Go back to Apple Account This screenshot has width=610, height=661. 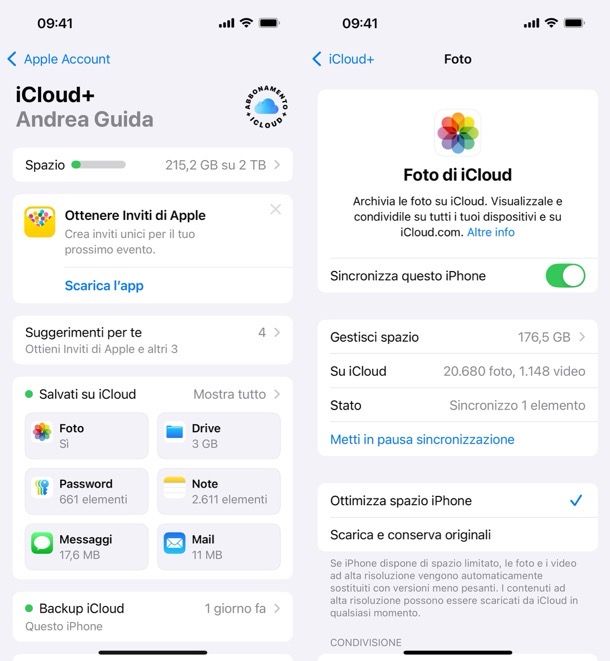point(58,59)
